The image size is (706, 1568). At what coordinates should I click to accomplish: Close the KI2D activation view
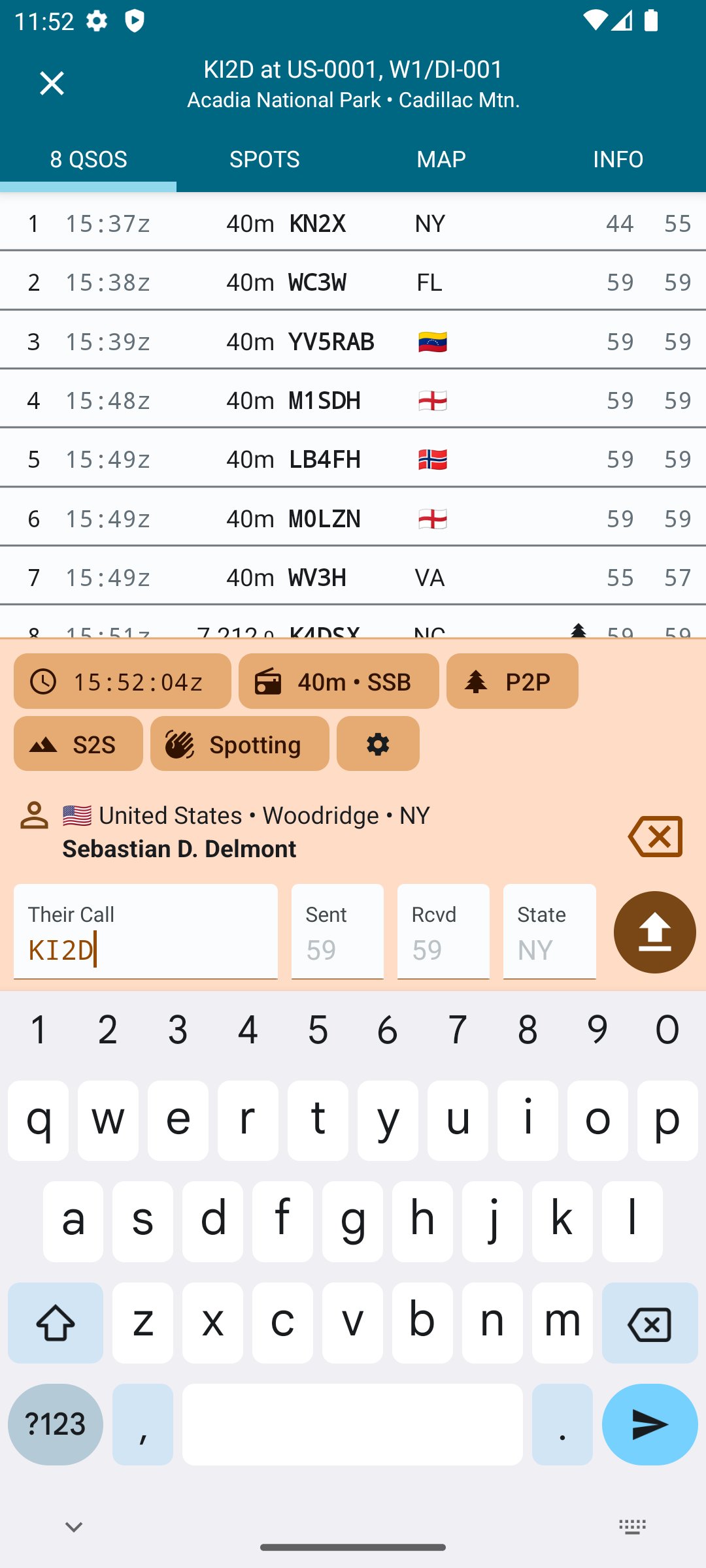[x=52, y=83]
